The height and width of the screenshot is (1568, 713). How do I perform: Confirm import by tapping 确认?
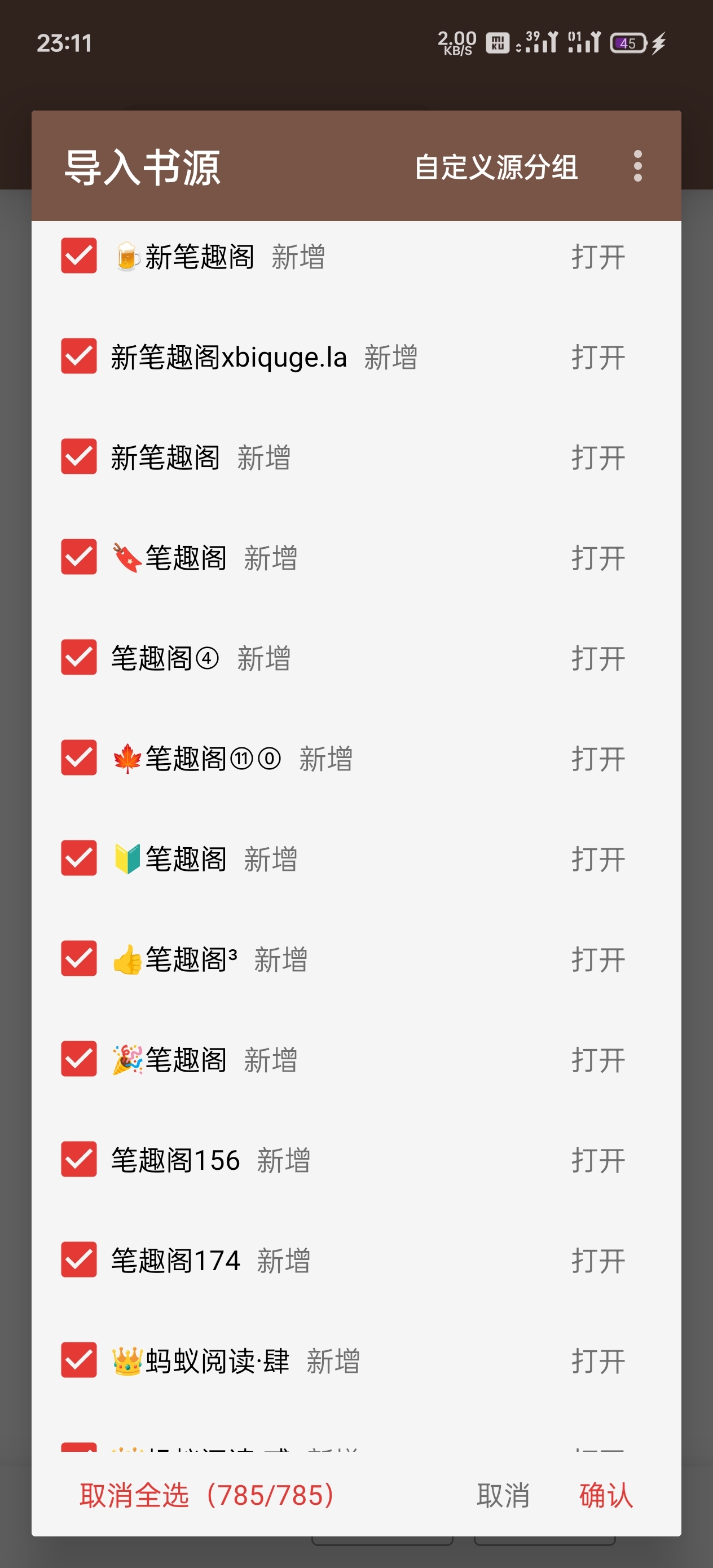[x=606, y=1495]
